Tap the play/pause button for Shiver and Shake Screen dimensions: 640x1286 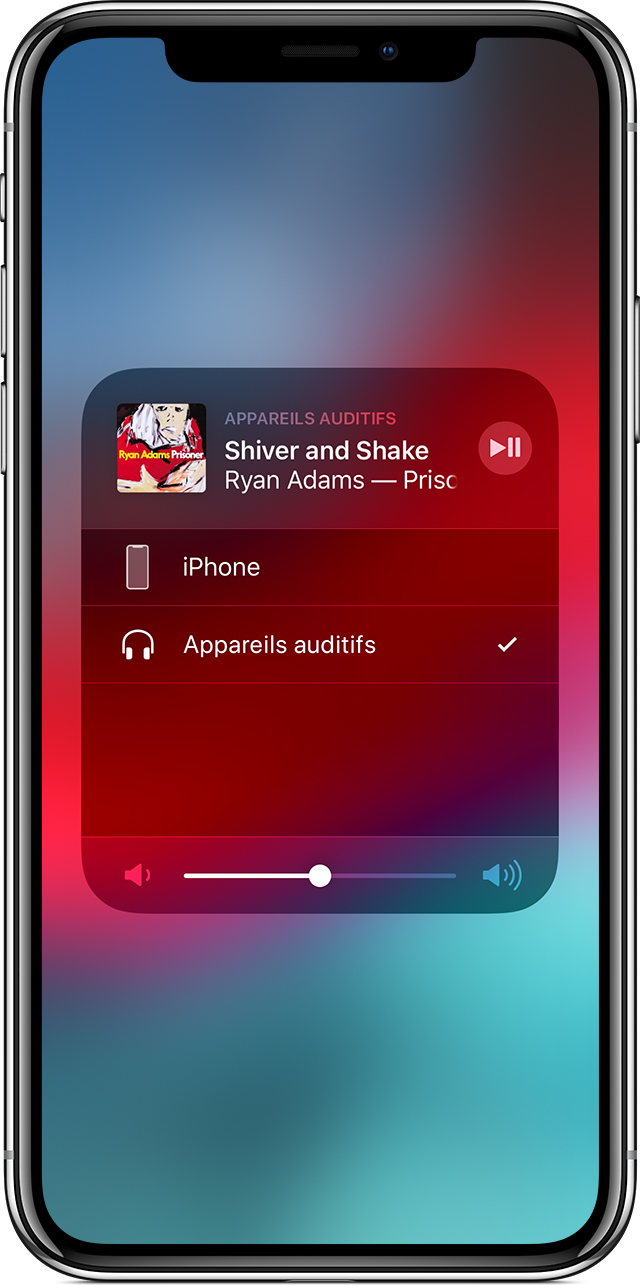pyautogui.click(x=505, y=448)
